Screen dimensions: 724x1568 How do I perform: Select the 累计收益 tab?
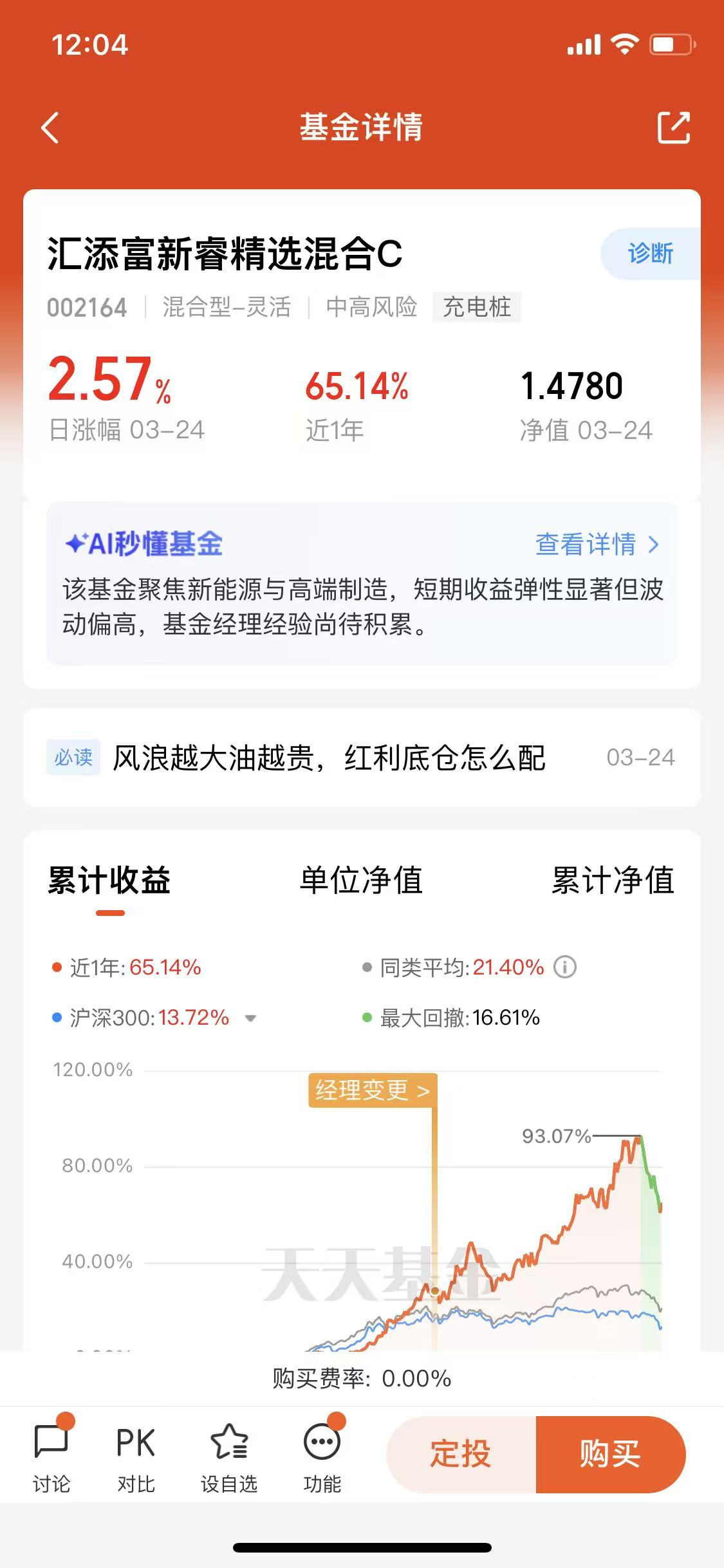tap(109, 880)
